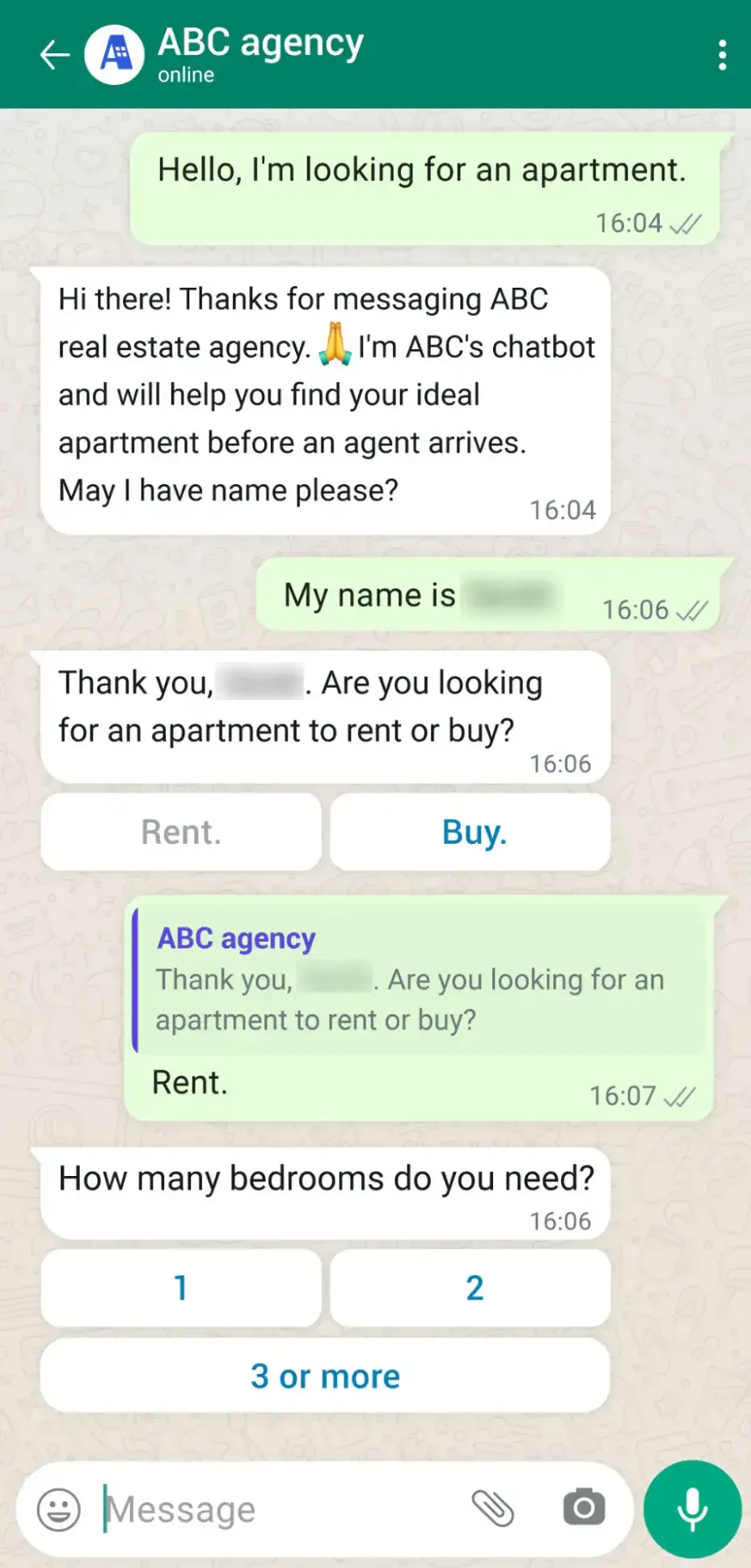Choose the Buy. quick reply
751x1568 pixels.
(x=473, y=832)
